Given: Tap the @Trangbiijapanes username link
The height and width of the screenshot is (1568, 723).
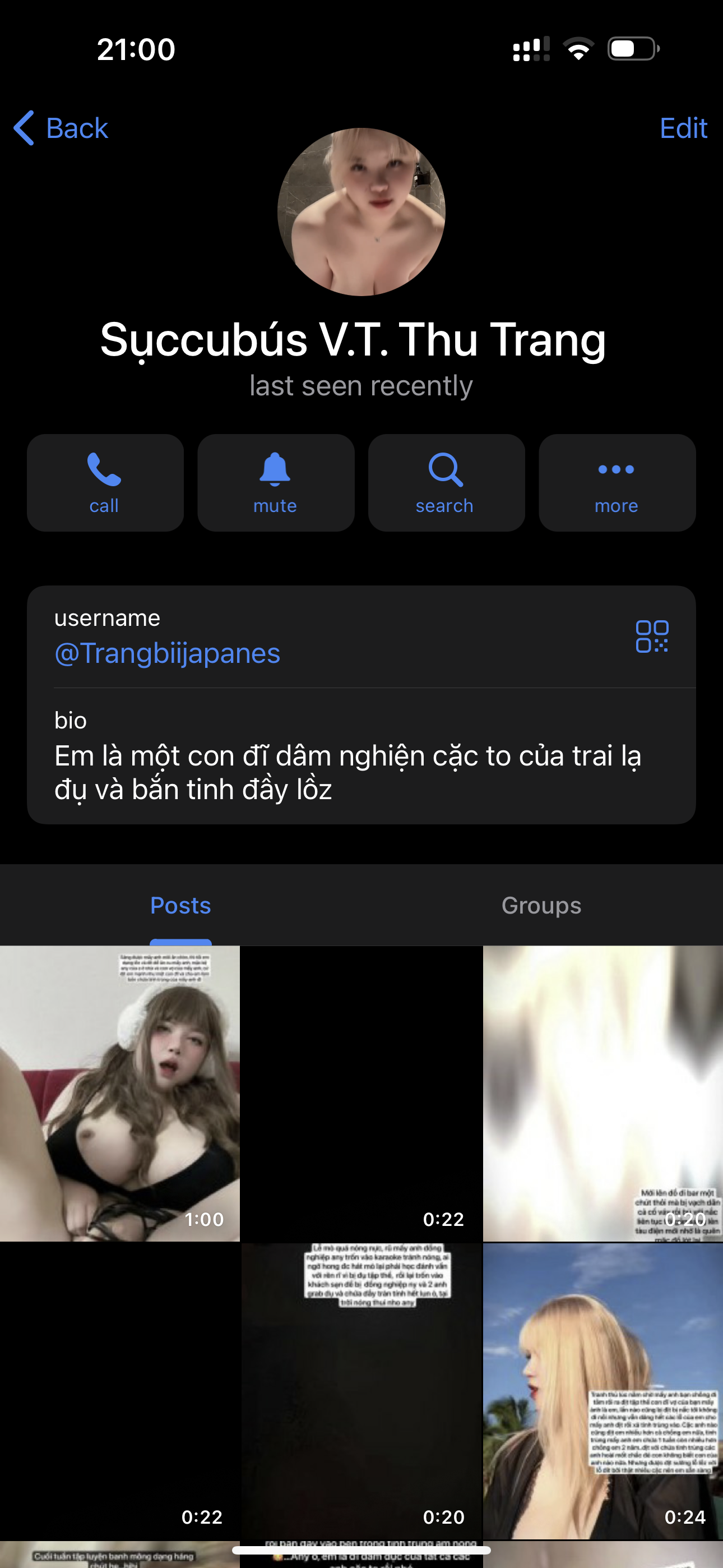Looking at the screenshot, I should tap(168, 653).
